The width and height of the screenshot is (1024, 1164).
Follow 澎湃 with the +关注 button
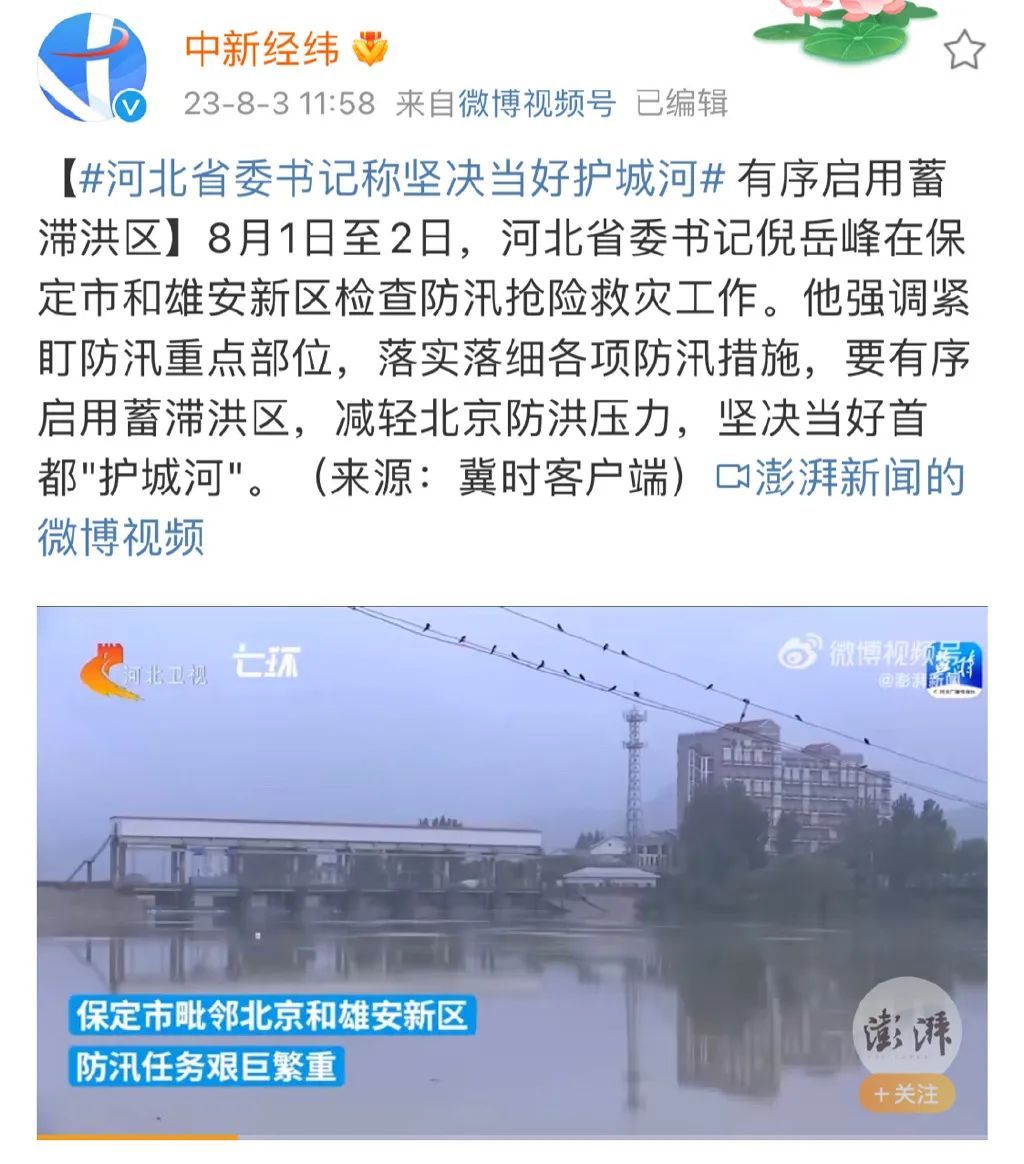click(x=906, y=1095)
